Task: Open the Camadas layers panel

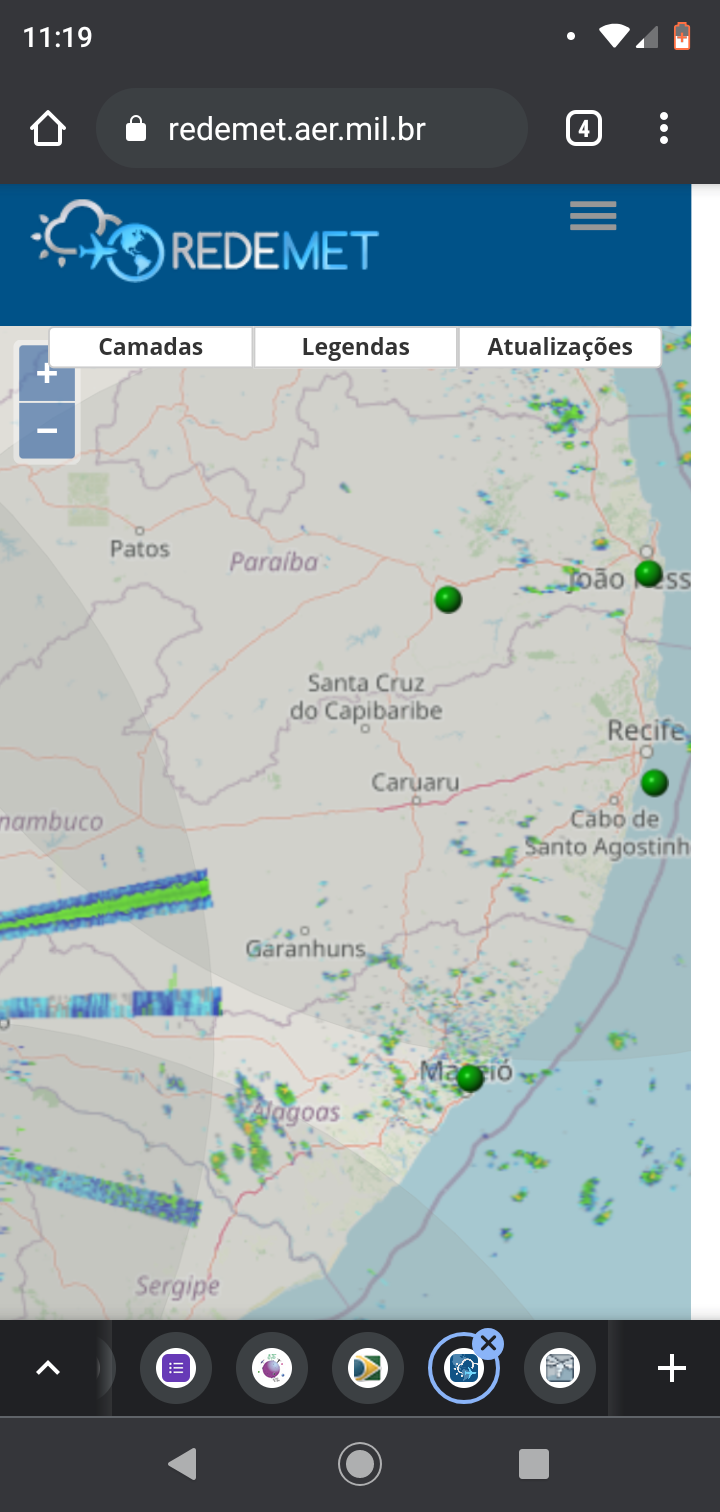Action: [151, 347]
